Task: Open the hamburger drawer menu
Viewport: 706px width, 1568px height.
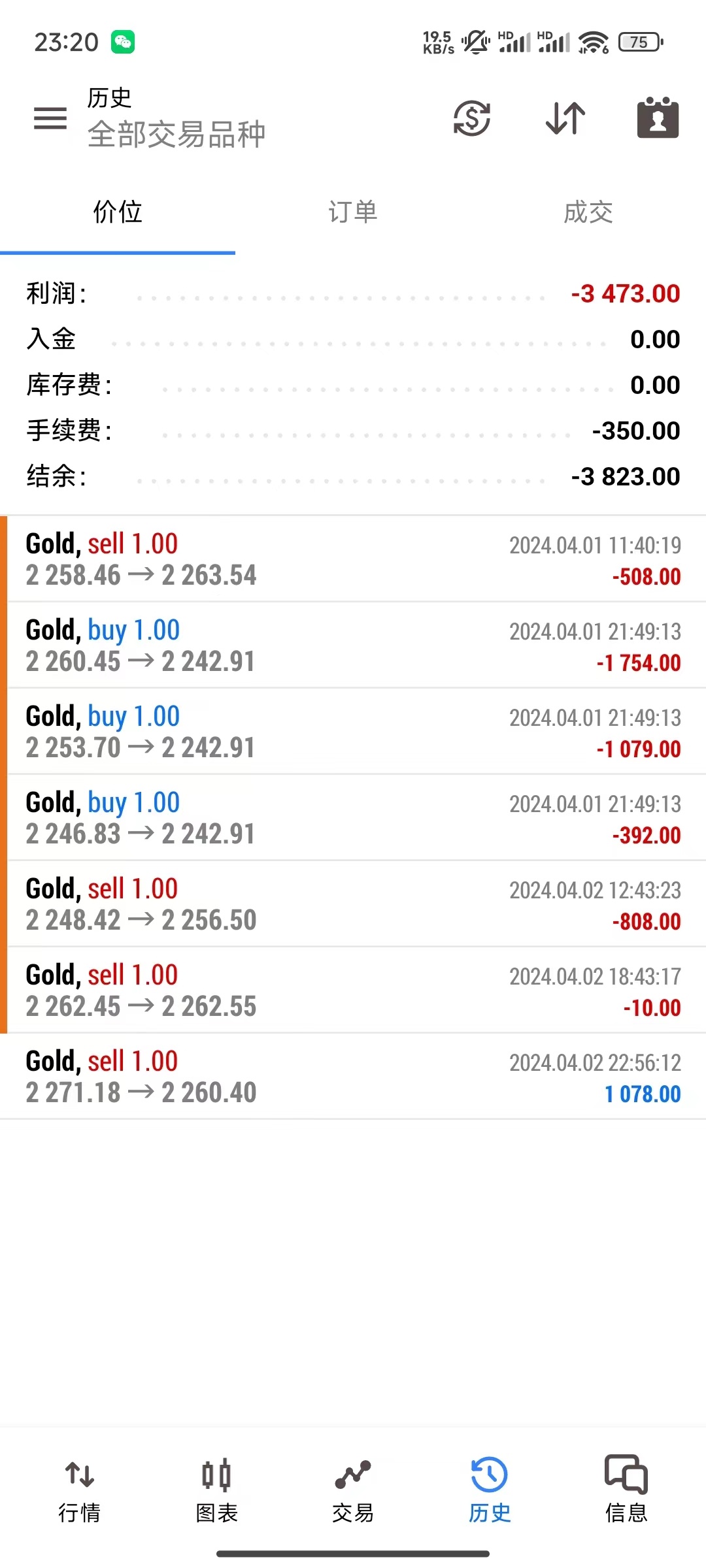Action: pyautogui.click(x=50, y=118)
